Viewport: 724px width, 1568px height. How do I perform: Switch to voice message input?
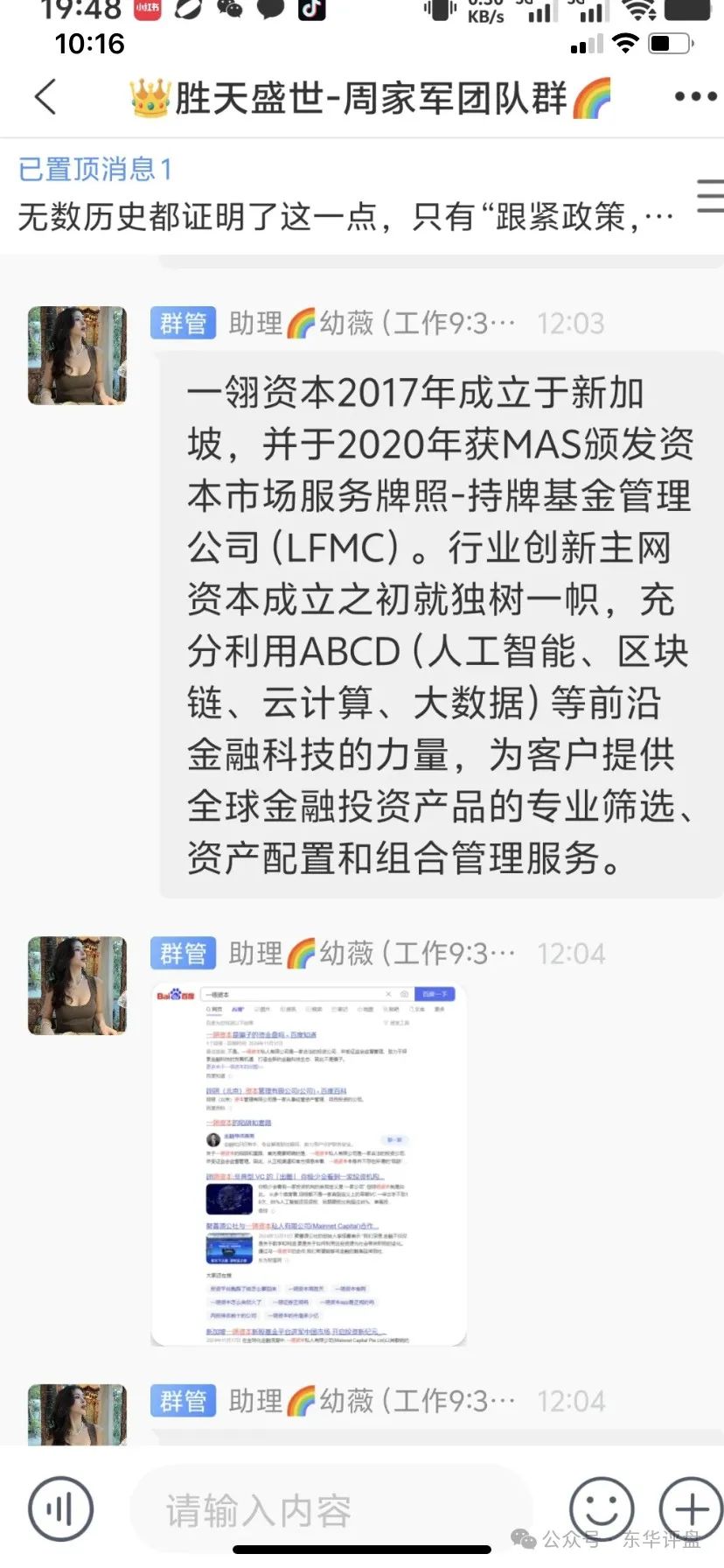click(x=60, y=1508)
